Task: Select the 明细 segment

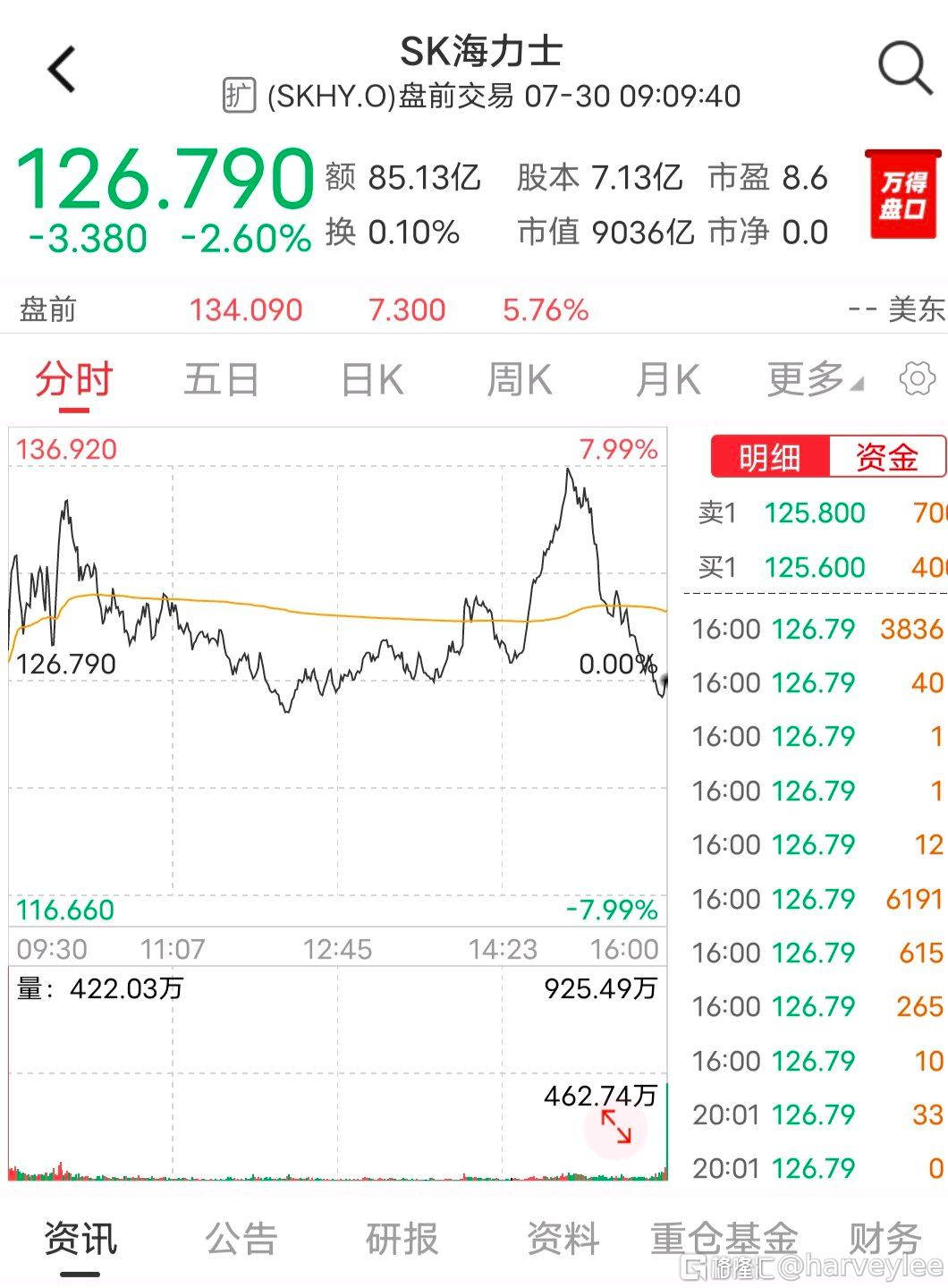Action: coord(770,457)
